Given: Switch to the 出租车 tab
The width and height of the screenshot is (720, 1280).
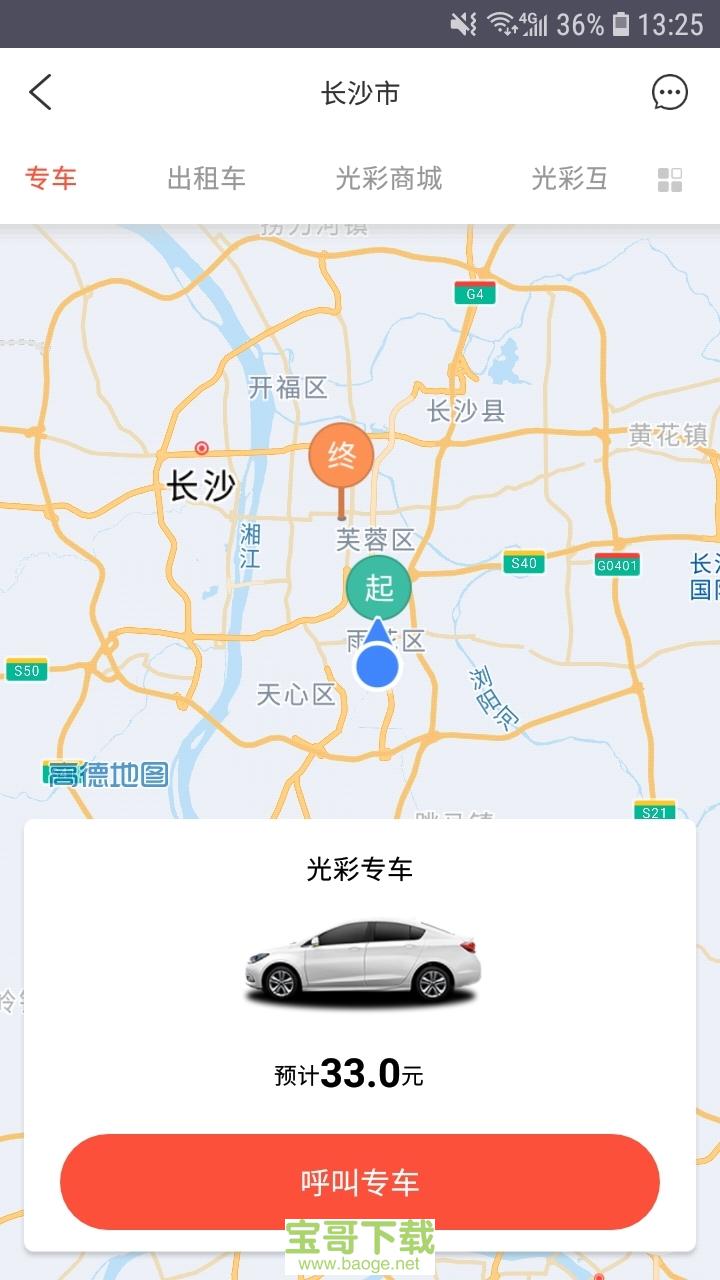Looking at the screenshot, I should click(x=206, y=178).
